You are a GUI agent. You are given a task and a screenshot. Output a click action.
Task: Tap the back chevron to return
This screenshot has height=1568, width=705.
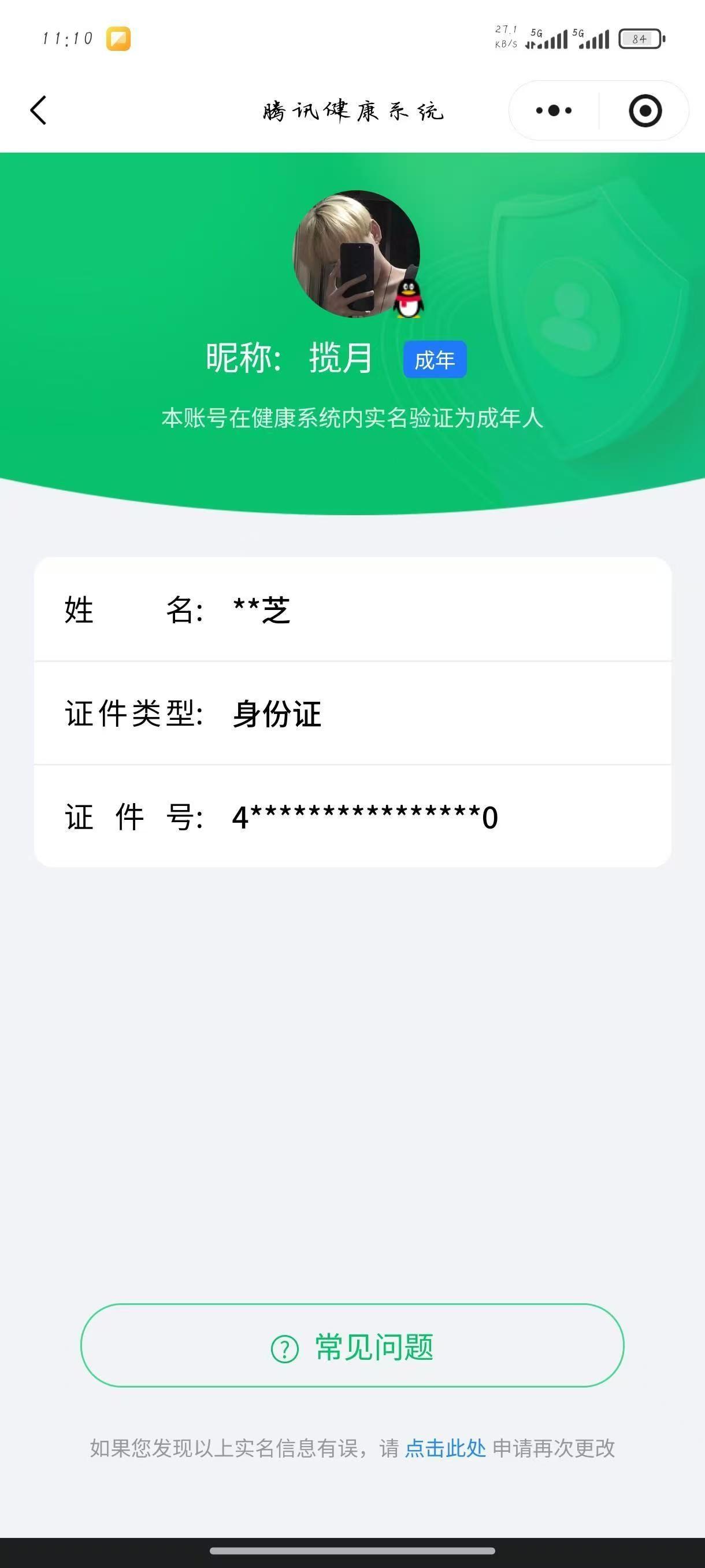point(38,110)
